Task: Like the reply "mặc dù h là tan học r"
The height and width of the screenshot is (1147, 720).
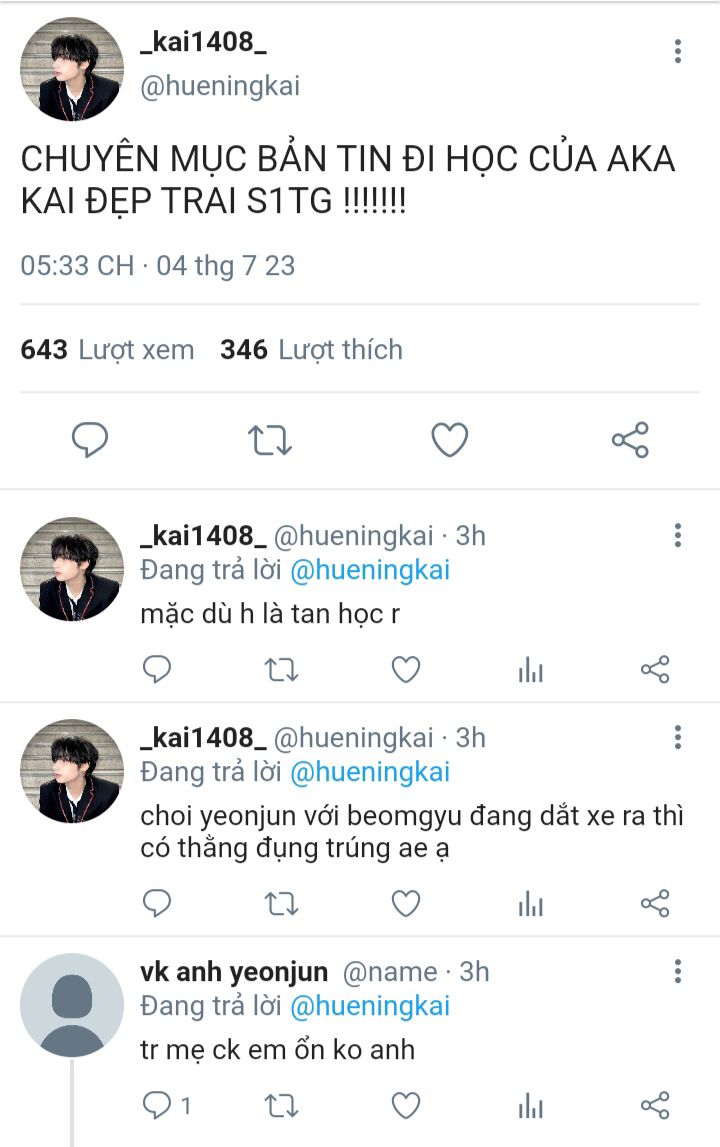Action: tap(405, 669)
